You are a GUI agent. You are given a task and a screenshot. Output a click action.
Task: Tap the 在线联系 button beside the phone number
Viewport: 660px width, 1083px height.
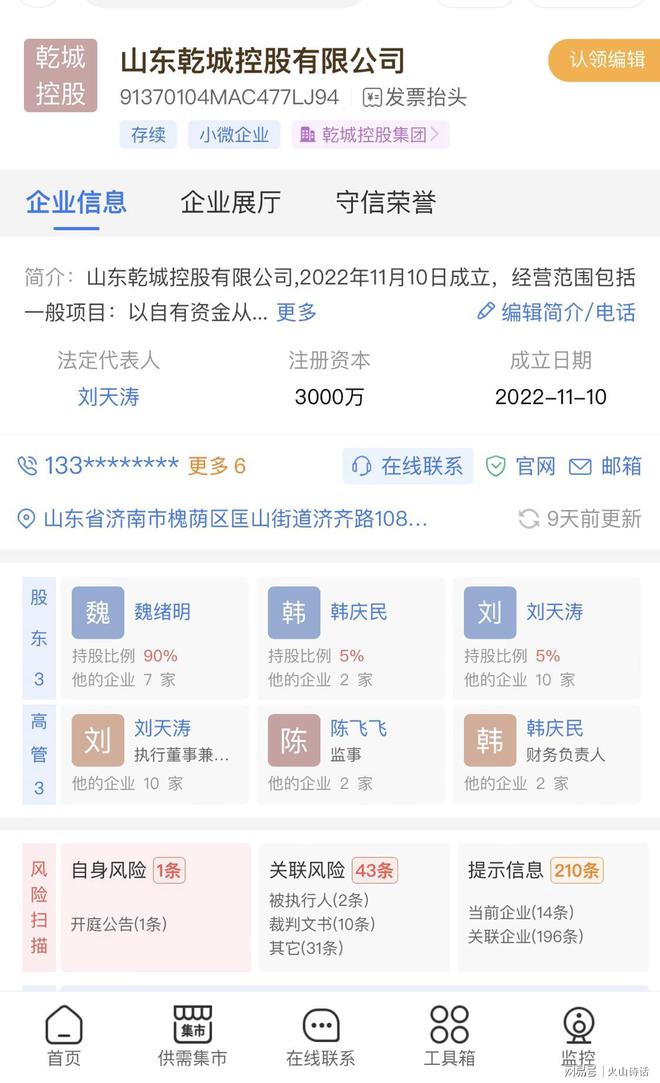pyautogui.click(x=408, y=466)
